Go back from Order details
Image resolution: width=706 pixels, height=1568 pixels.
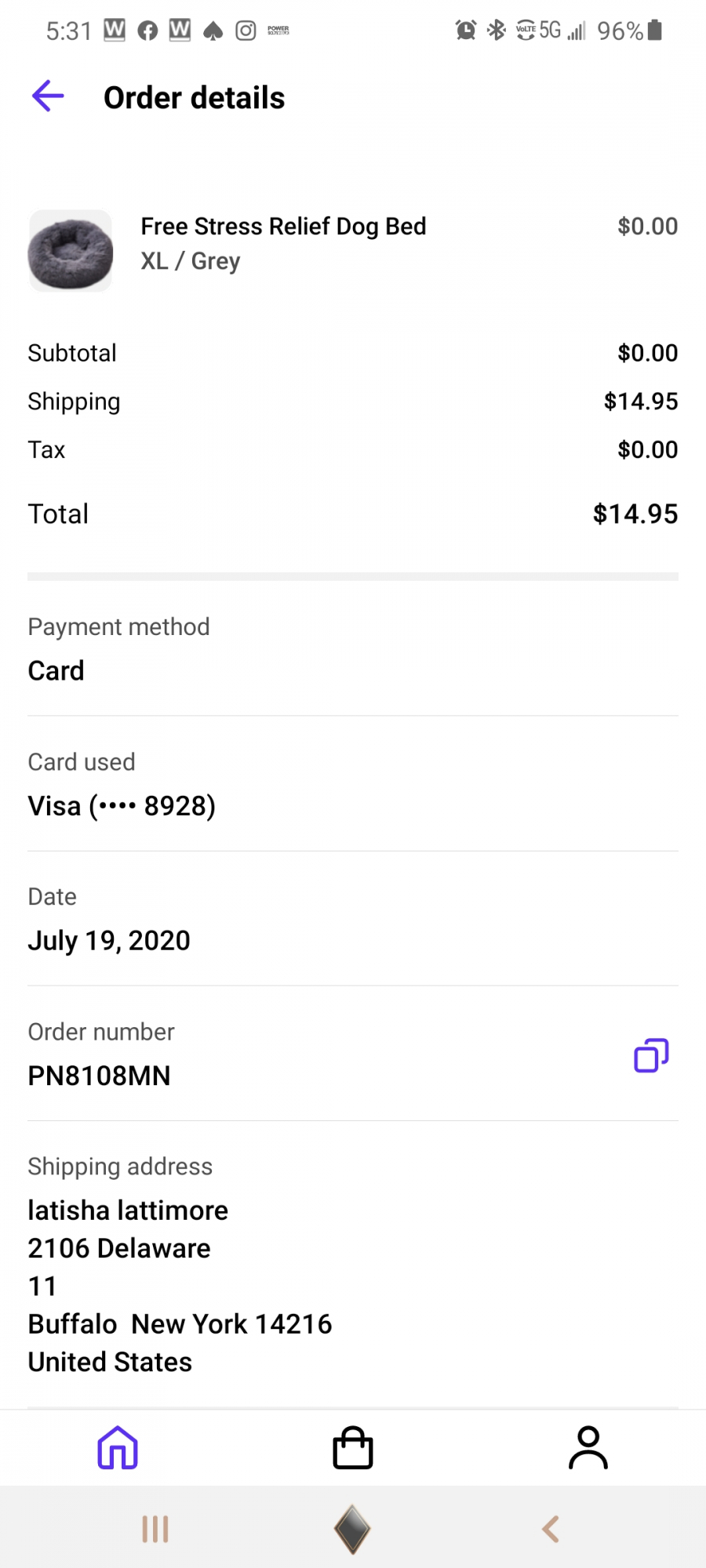pos(48,96)
